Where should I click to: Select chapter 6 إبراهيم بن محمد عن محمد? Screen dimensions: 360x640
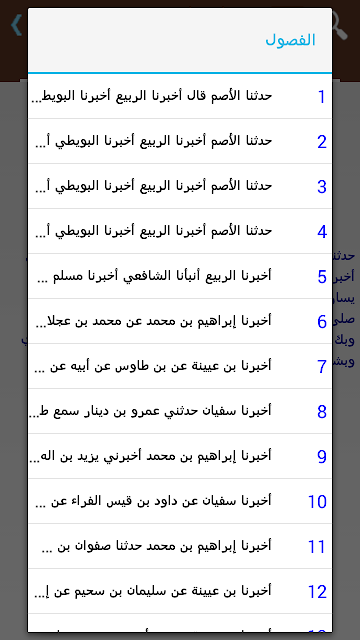(x=180, y=321)
